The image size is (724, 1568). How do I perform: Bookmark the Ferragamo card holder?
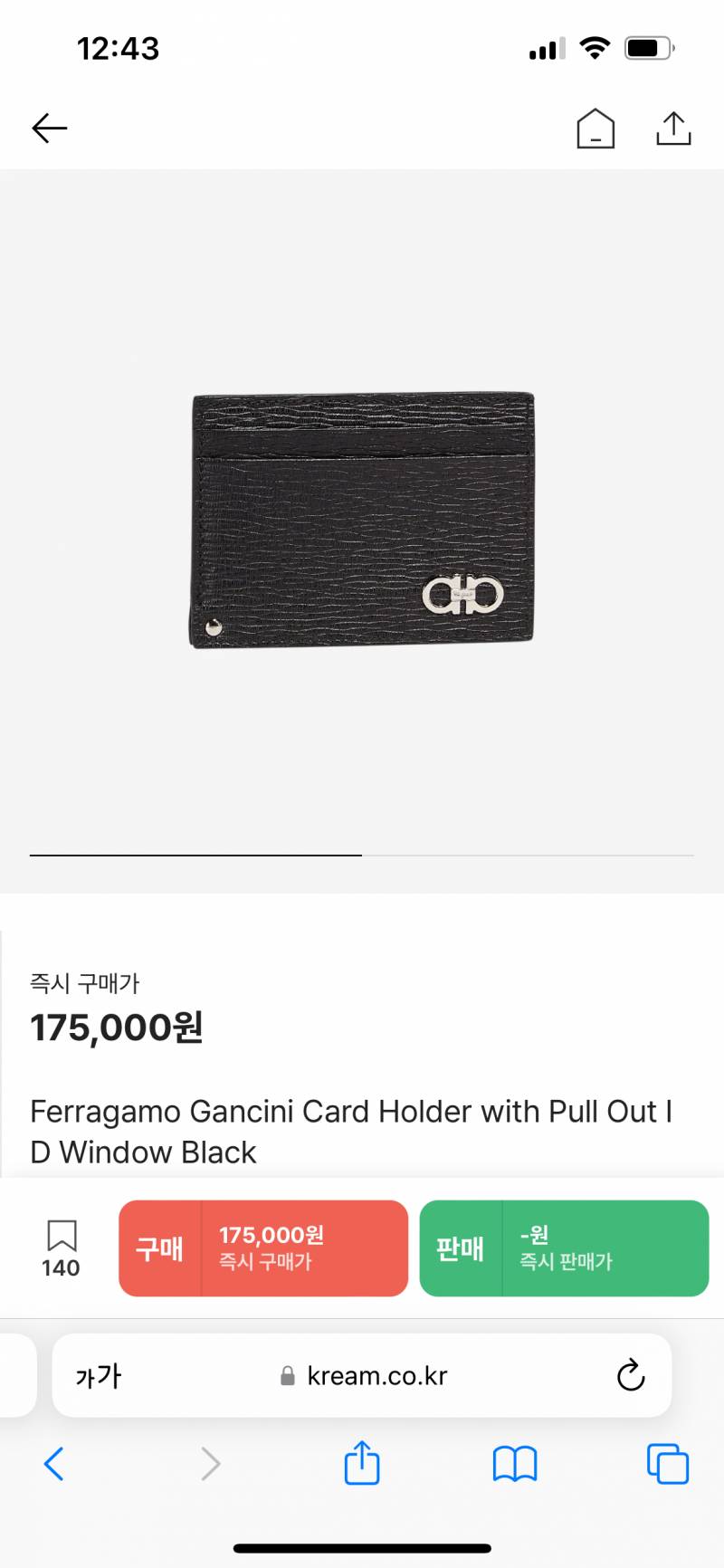click(61, 1248)
